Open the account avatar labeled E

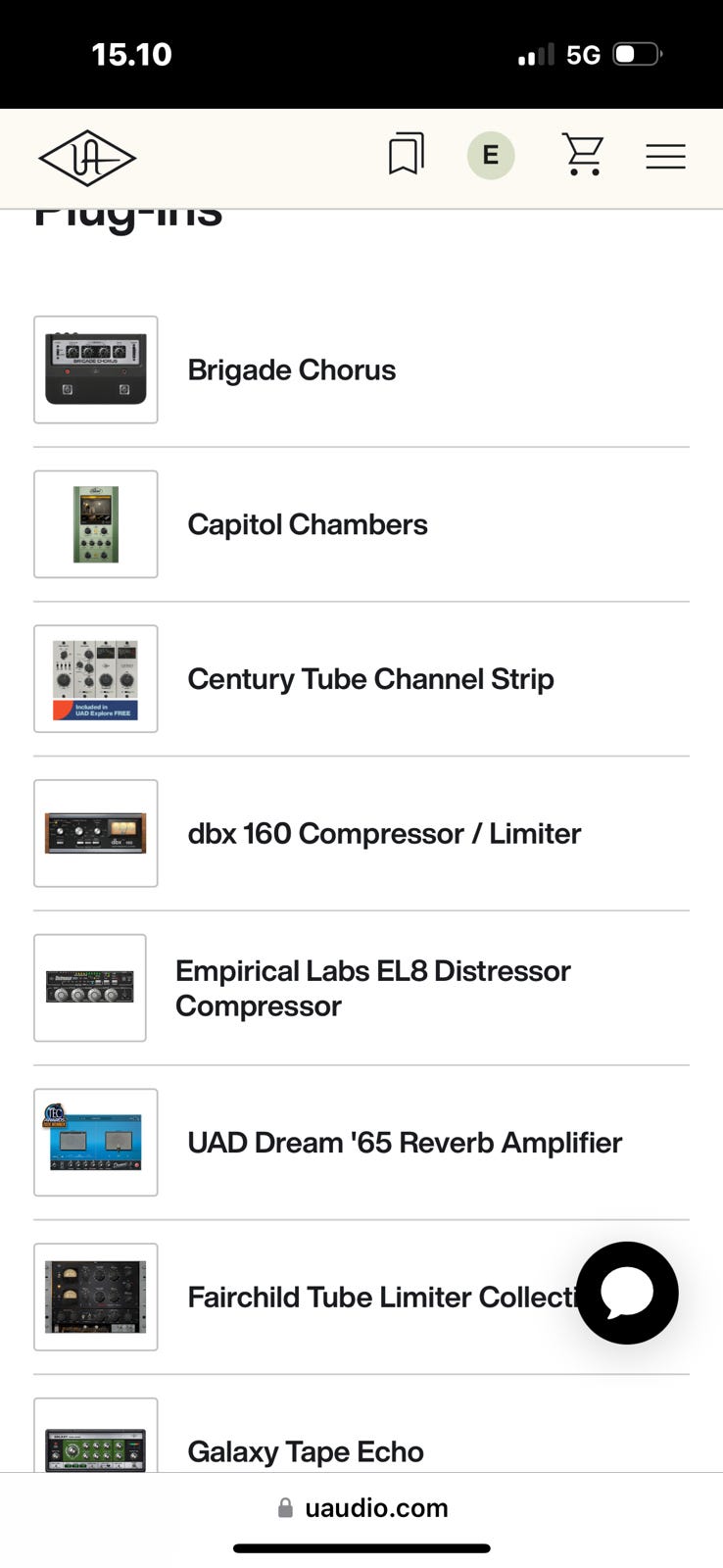click(491, 155)
